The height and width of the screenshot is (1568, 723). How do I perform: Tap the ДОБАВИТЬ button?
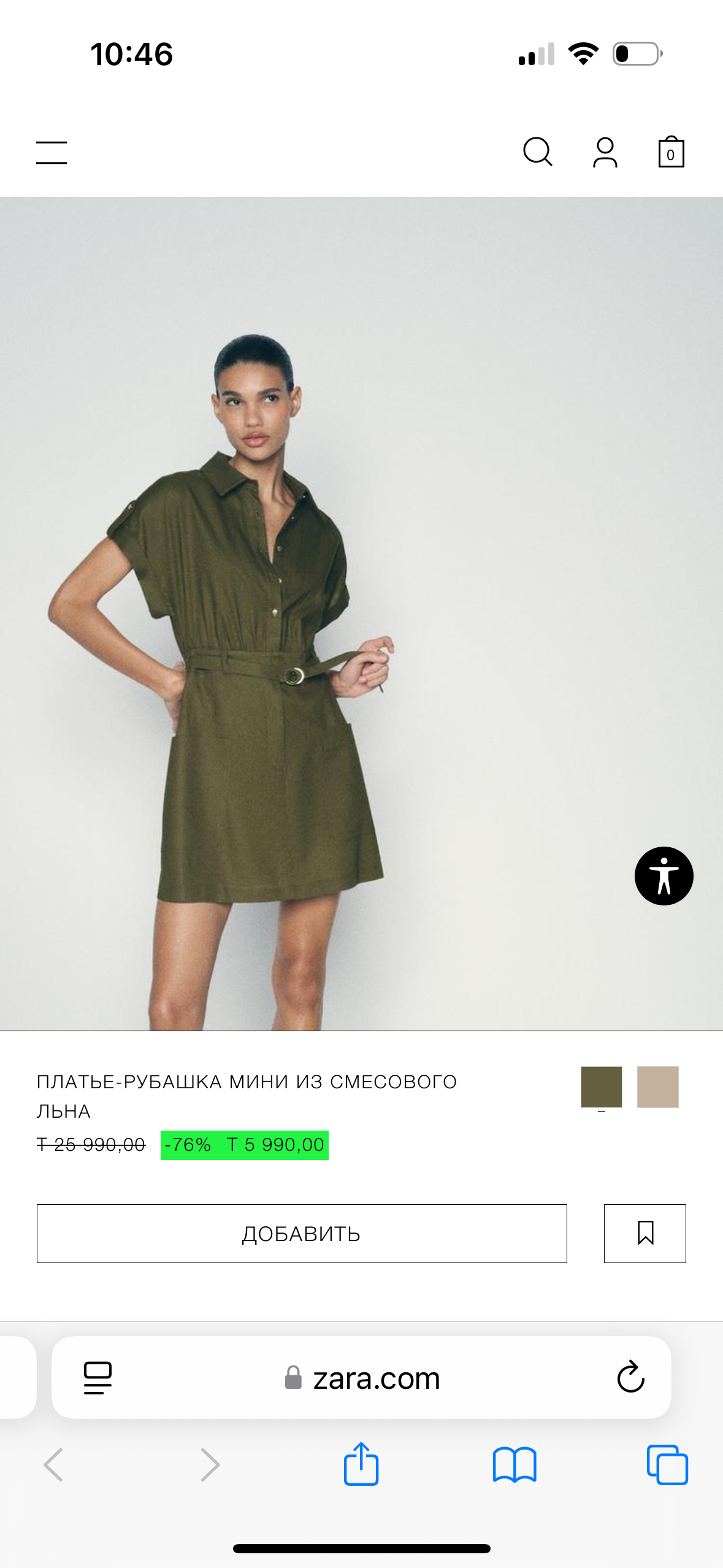pyautogui.click(x=302, y=1233)
